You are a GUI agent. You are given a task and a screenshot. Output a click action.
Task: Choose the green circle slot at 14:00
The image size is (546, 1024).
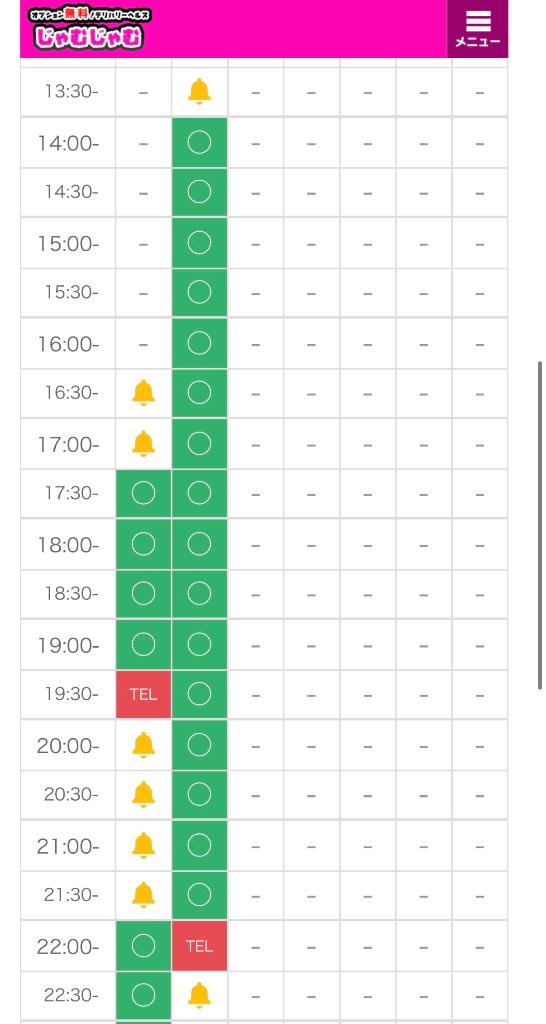pos(199,142)
